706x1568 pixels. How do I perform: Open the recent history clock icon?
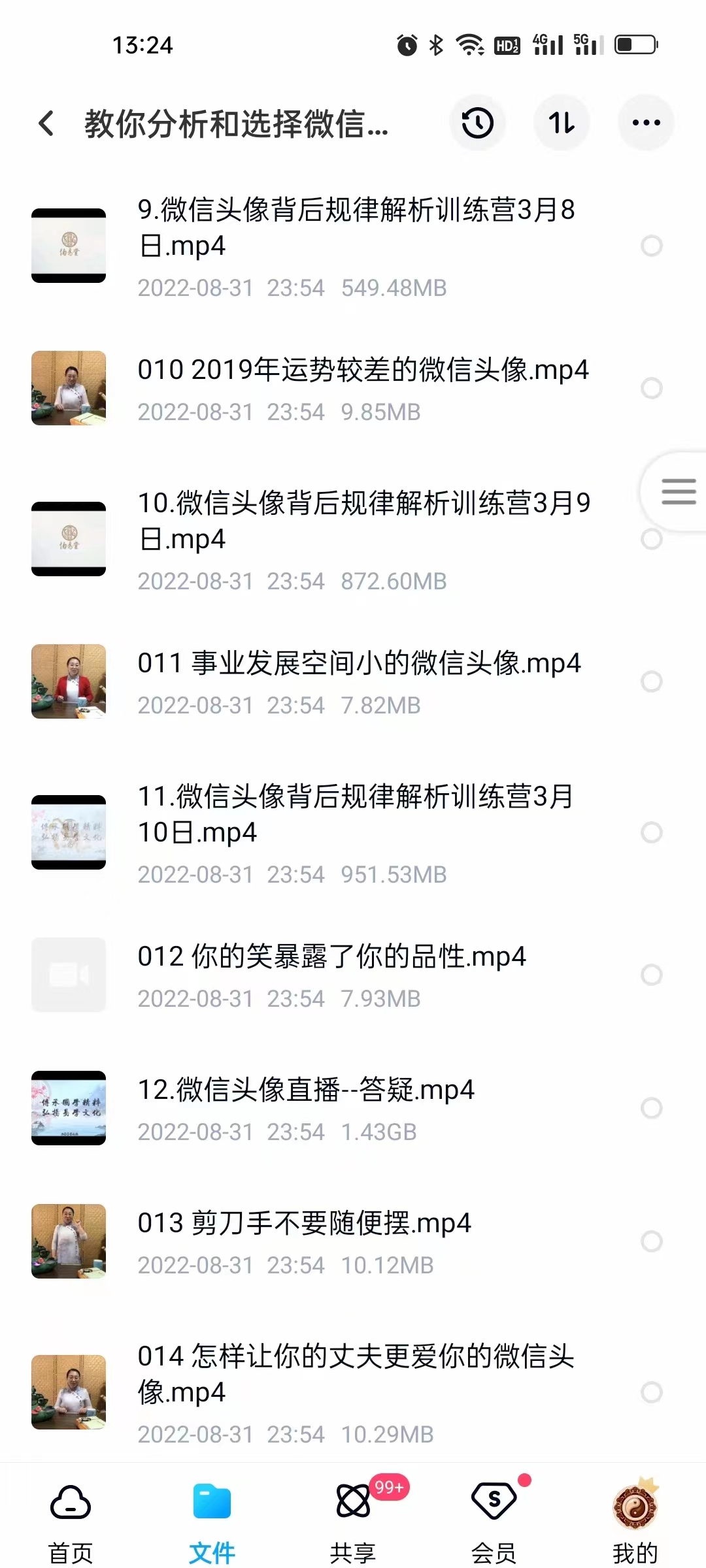(x=478, y=123)
